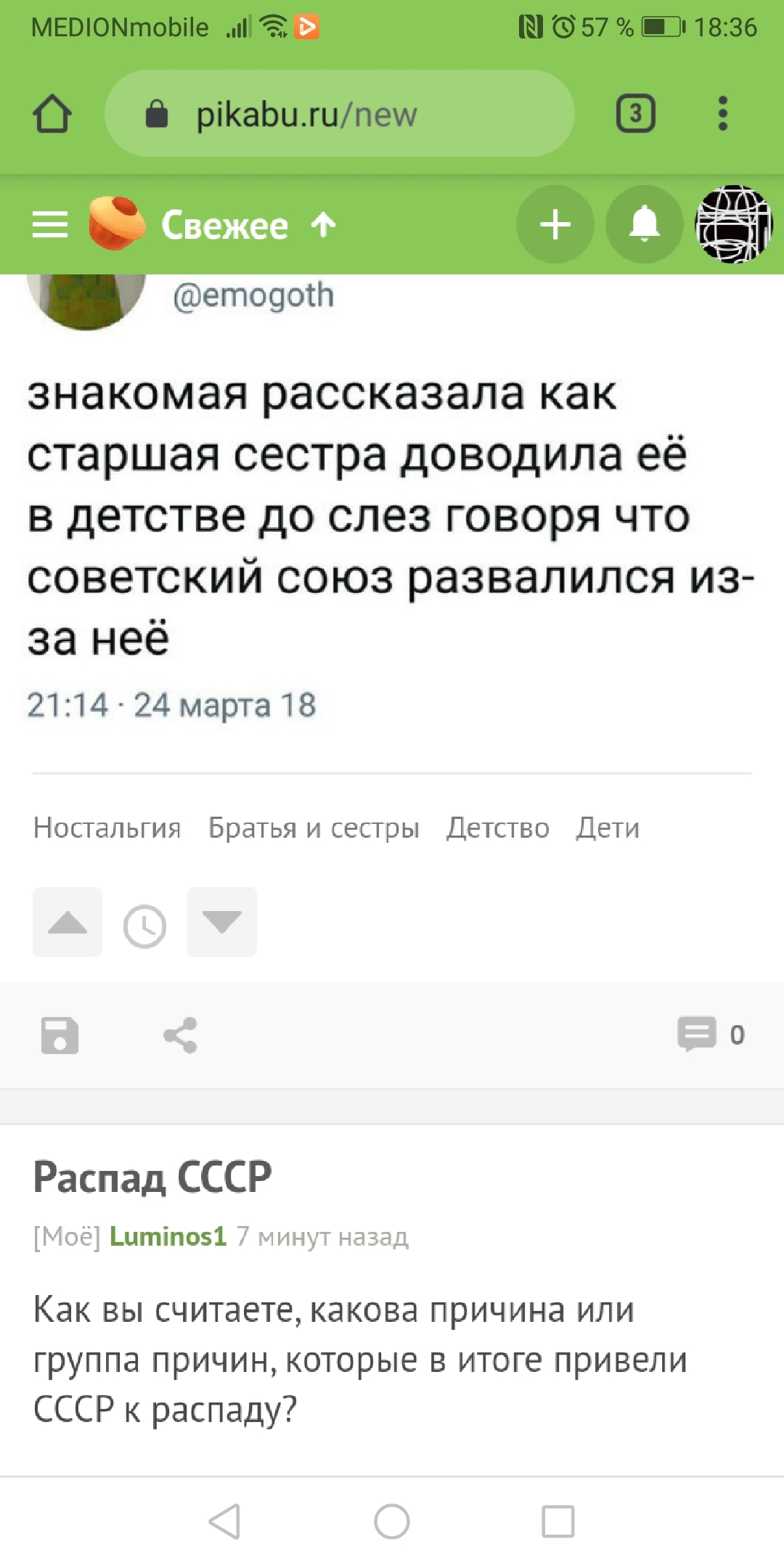This screenshot has height=1568, width=784.
Task: Open the Дети tag
Action: point(608,828)
